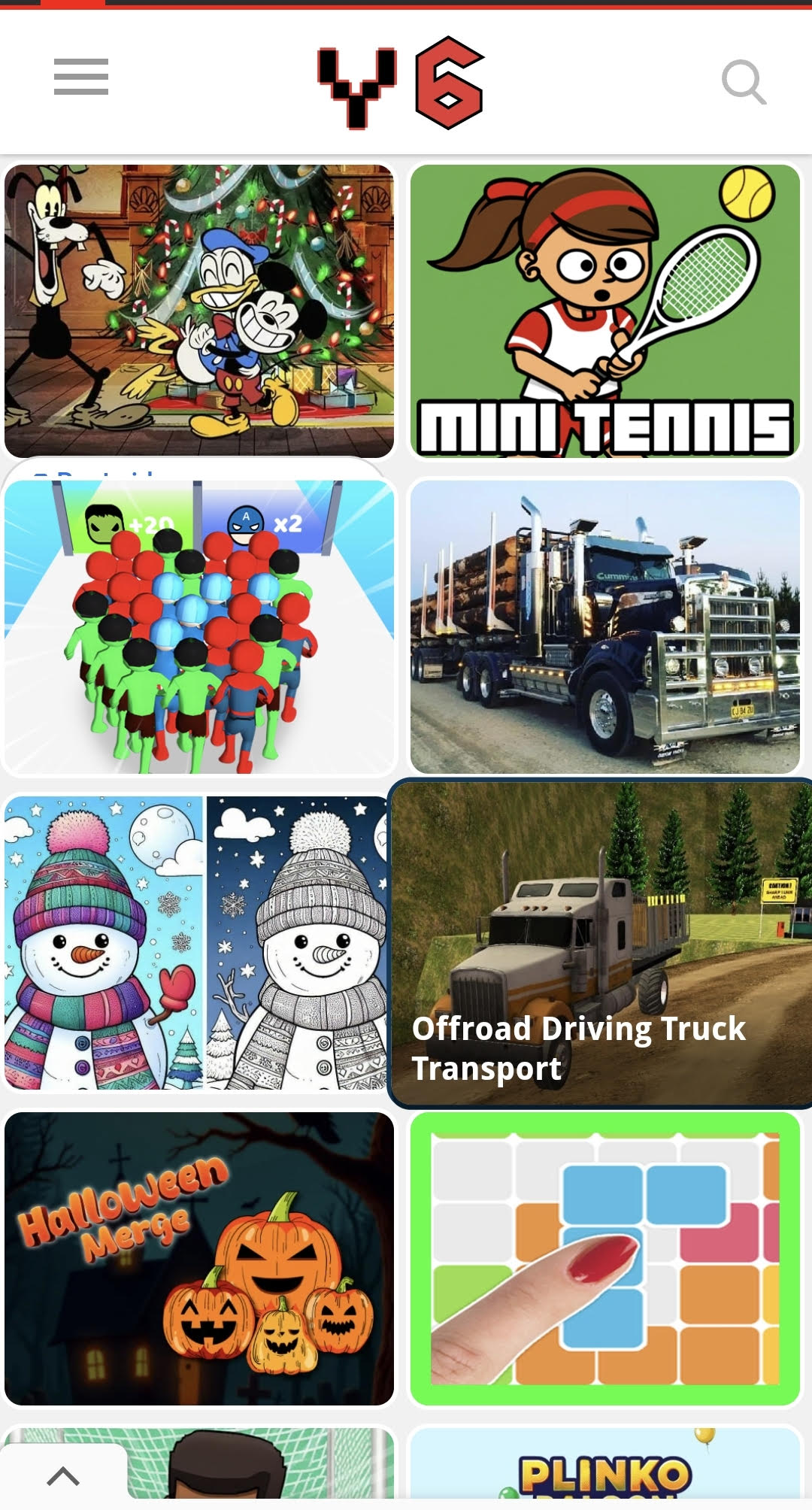This screenshot has width=812, height=1510.
Task: Open the search magnifier
Action: coord(744,81)
